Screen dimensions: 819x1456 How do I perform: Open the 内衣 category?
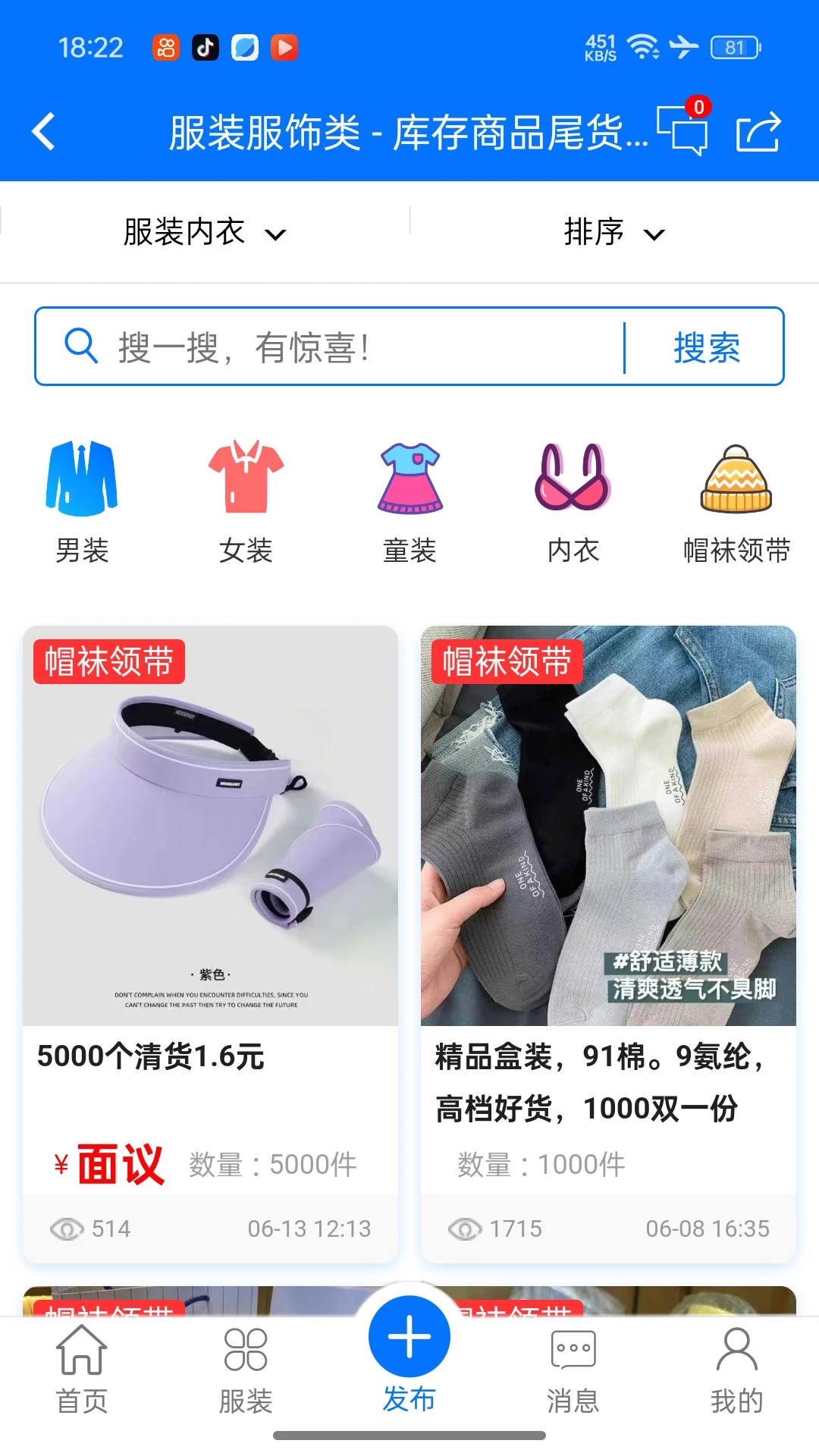573,500
